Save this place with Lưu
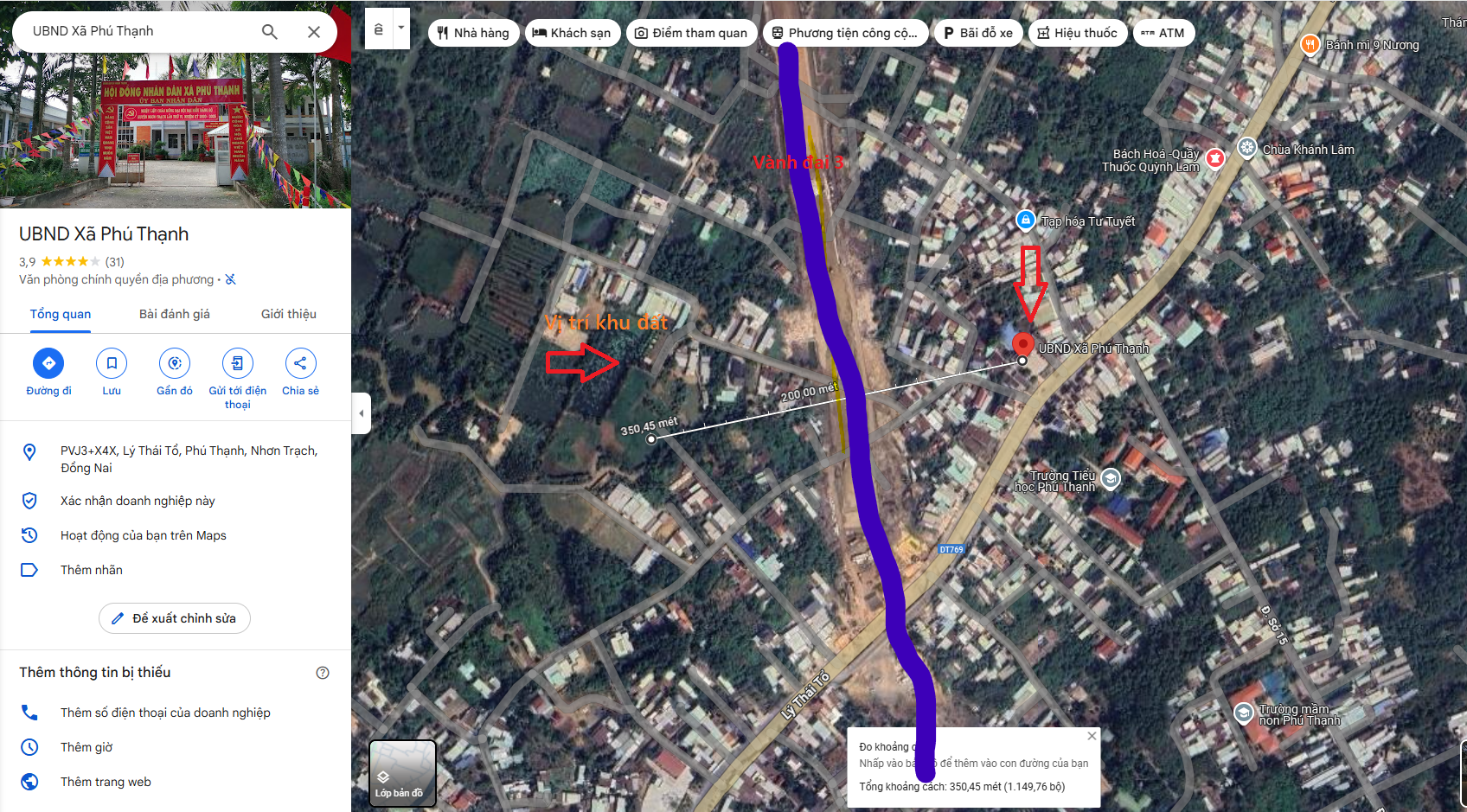1467x812 pixels. [x=112, y=364]
